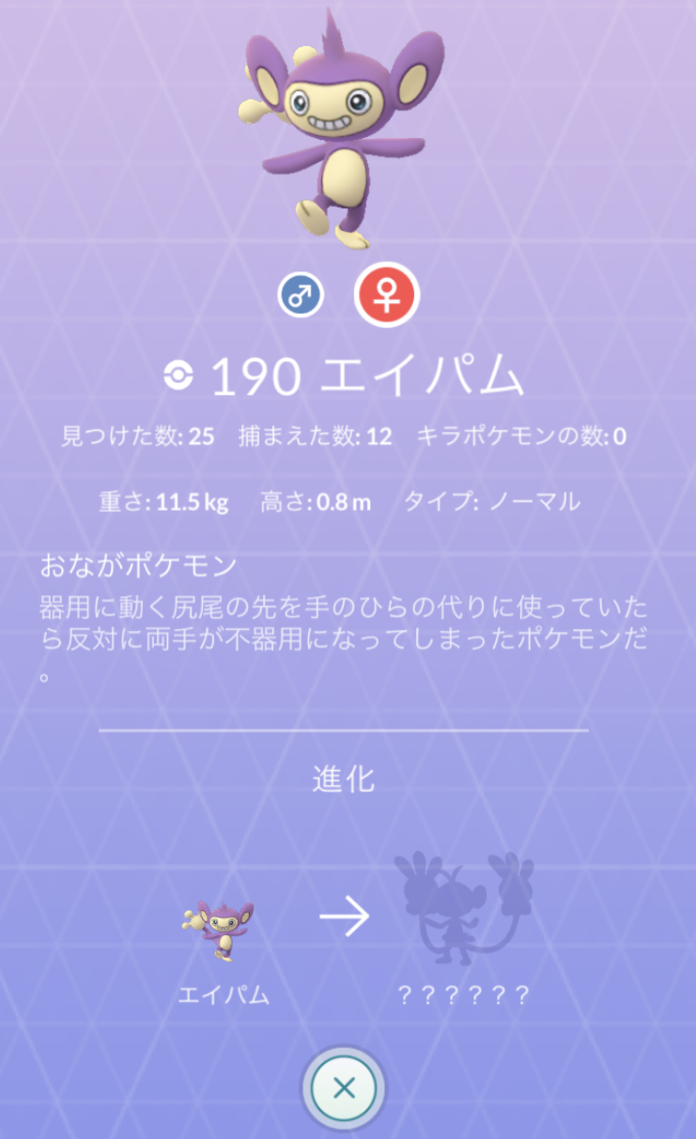Switch to the male gender form
Image resolution: width=696 pixels, height=1139 pixels.
pyautogui.click(x=300, y=295)
